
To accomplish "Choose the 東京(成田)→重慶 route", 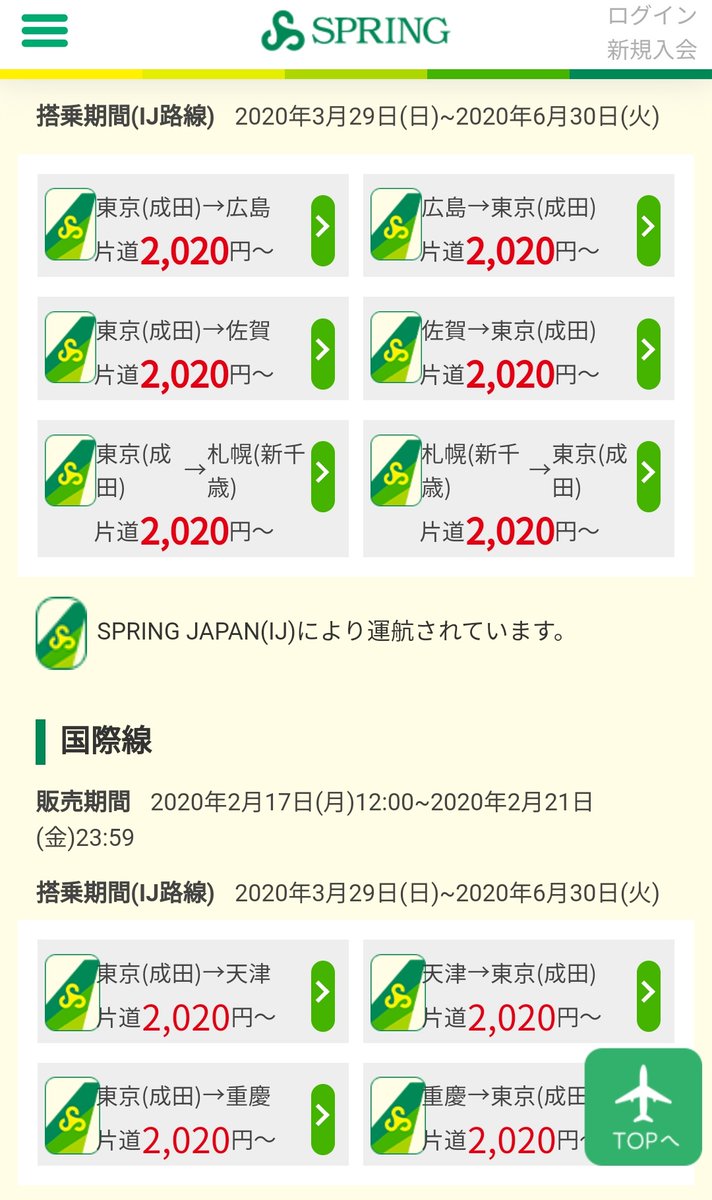I will coord(193,1114).
